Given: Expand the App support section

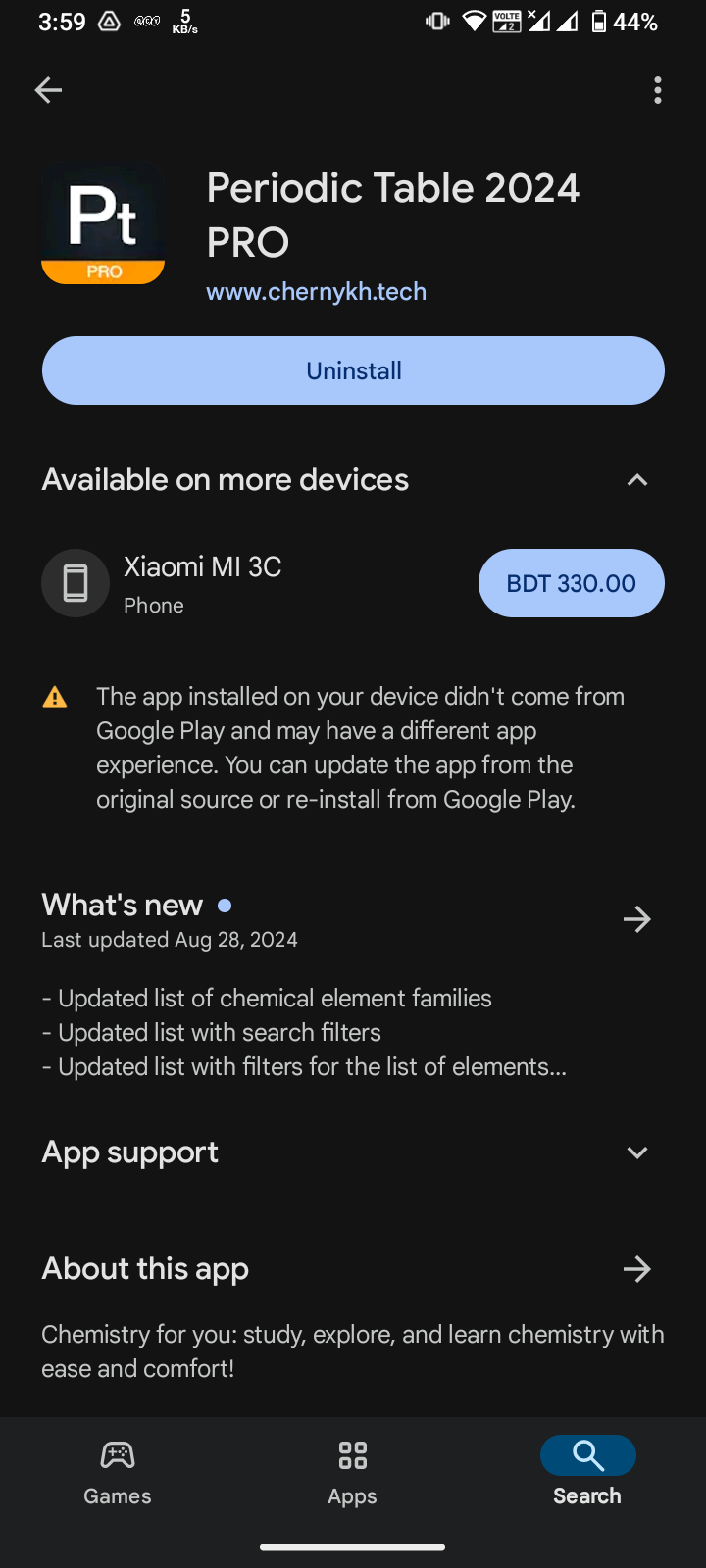Looking at the screenshot, I should (x=637, y=1152).
